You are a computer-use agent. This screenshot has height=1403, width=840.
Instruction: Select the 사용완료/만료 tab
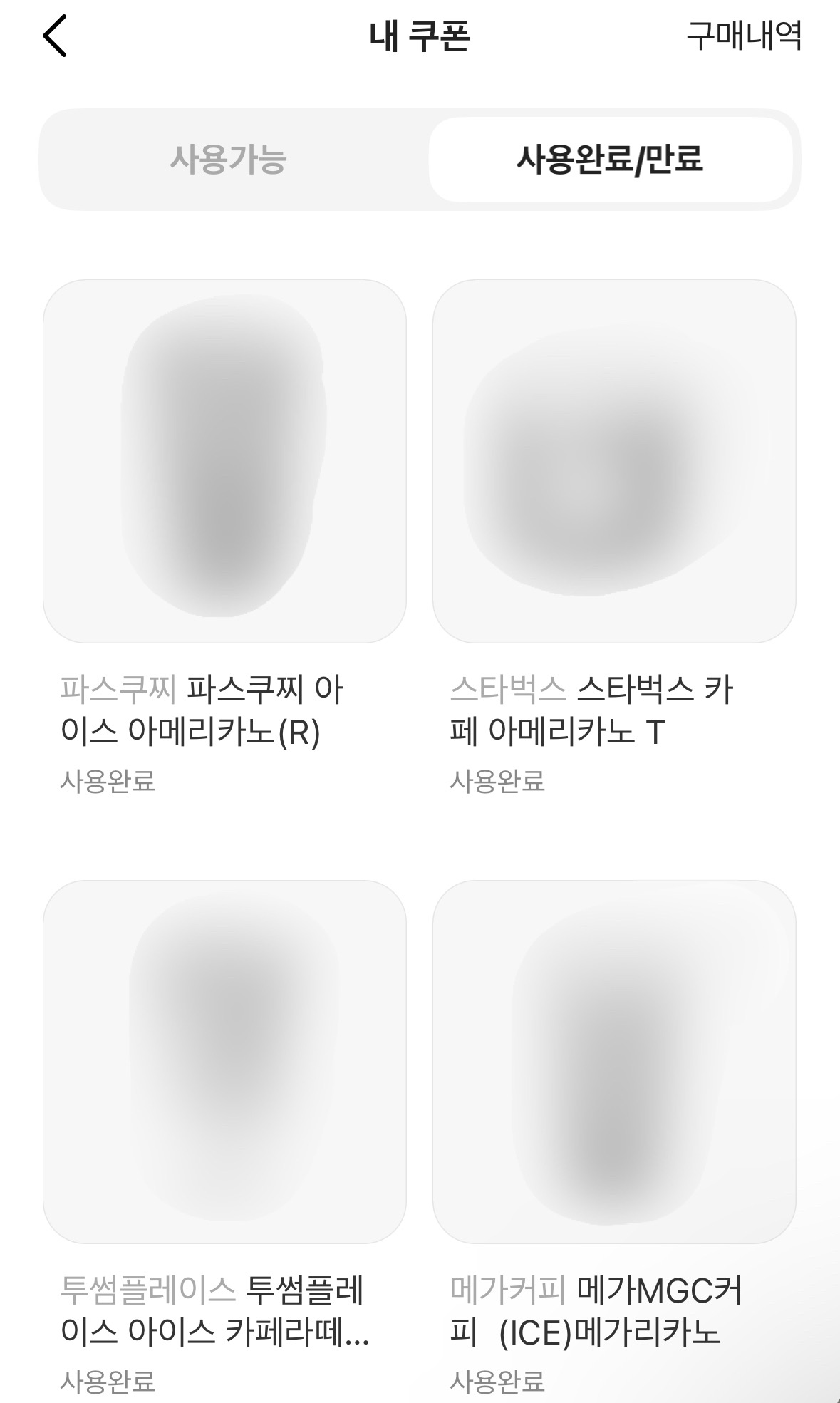(x=610, y=159)
